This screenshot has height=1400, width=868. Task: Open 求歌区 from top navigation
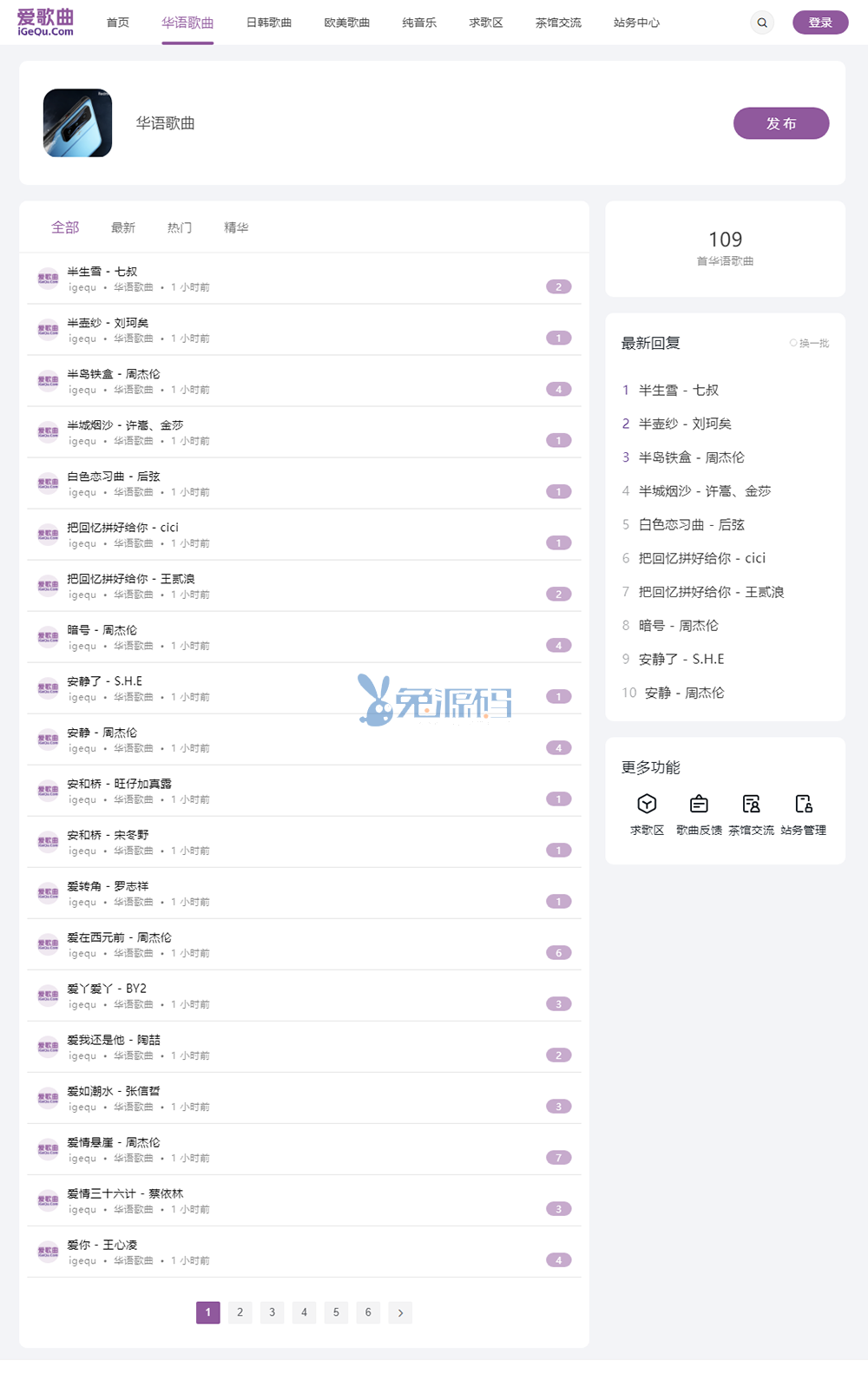(486, 23)
